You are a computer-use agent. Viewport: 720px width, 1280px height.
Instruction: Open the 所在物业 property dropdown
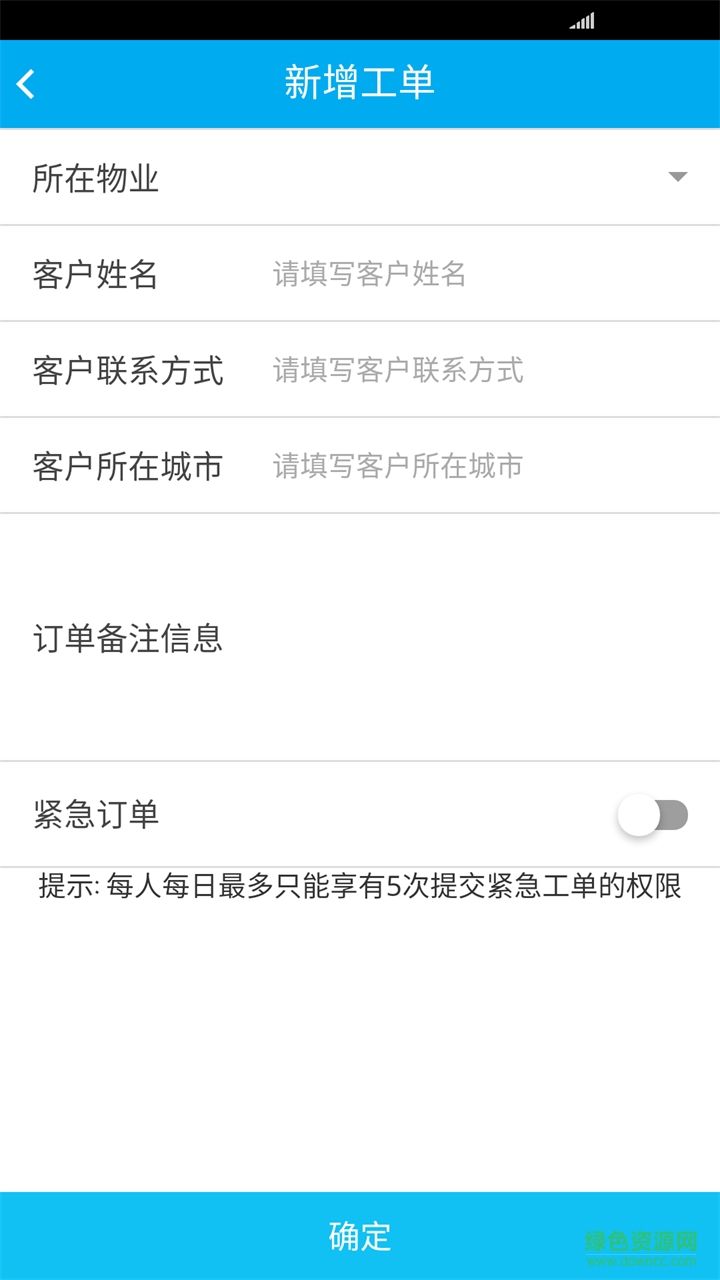click(x=360, y=177)
